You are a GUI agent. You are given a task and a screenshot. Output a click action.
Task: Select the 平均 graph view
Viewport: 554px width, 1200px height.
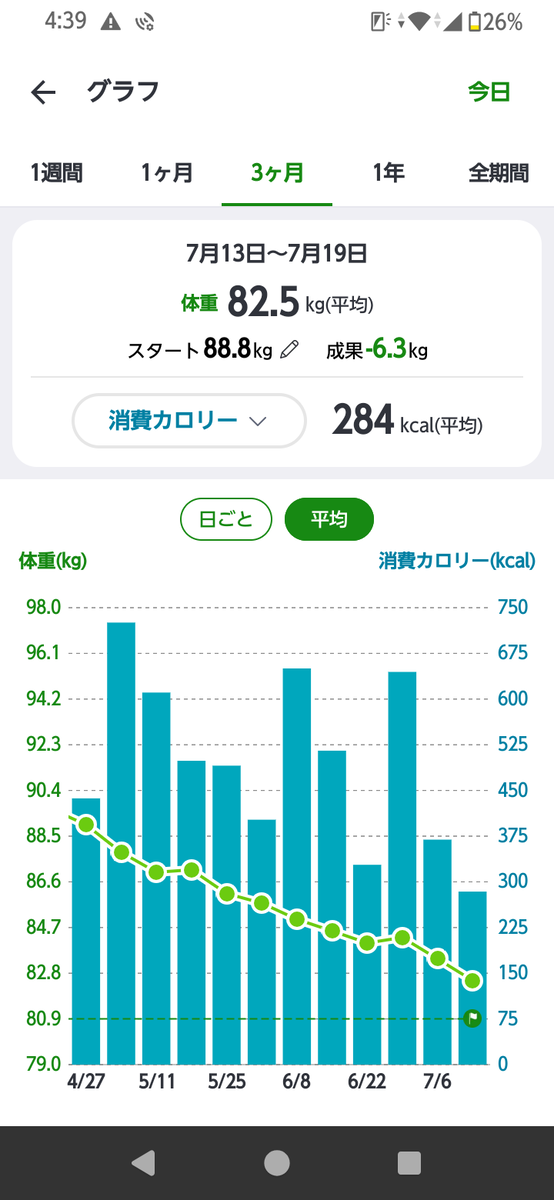tap(329, 519)
